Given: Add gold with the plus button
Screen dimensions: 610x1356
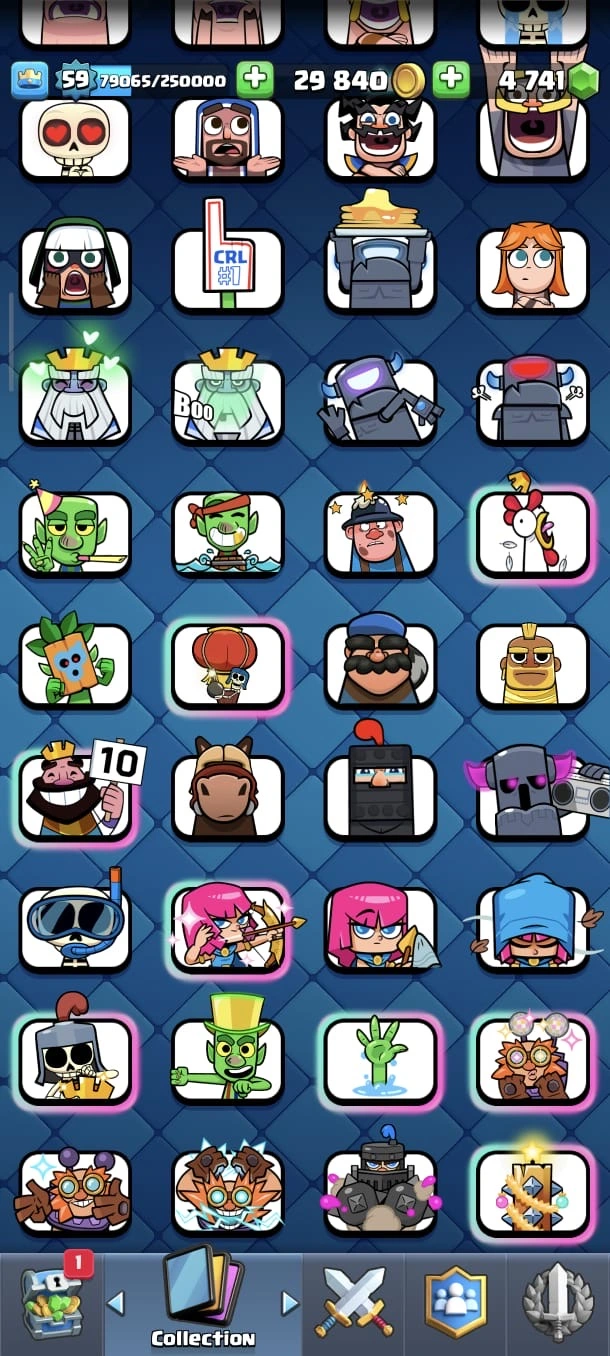Looking at the screenshot, I should point(451,79).
